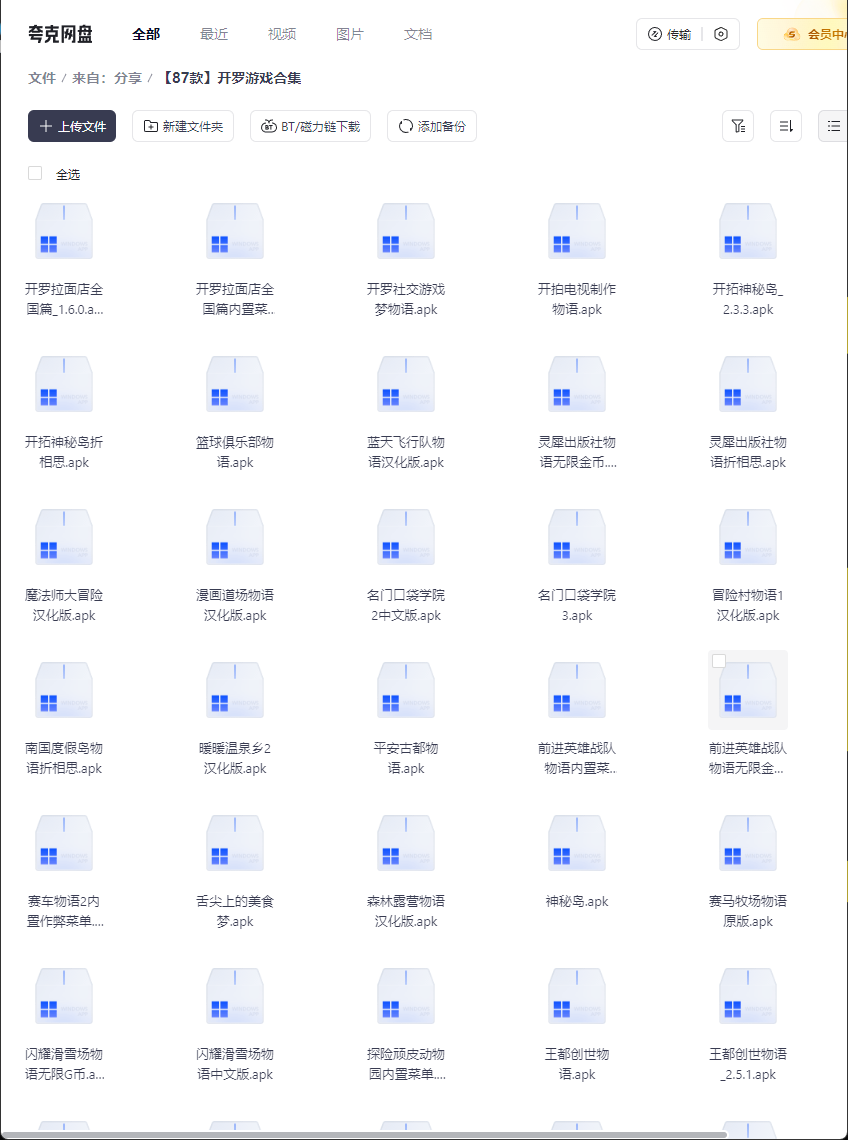Create a folder with 新建文件夹
Screen dimensions: 848x1140
(183, 126)
